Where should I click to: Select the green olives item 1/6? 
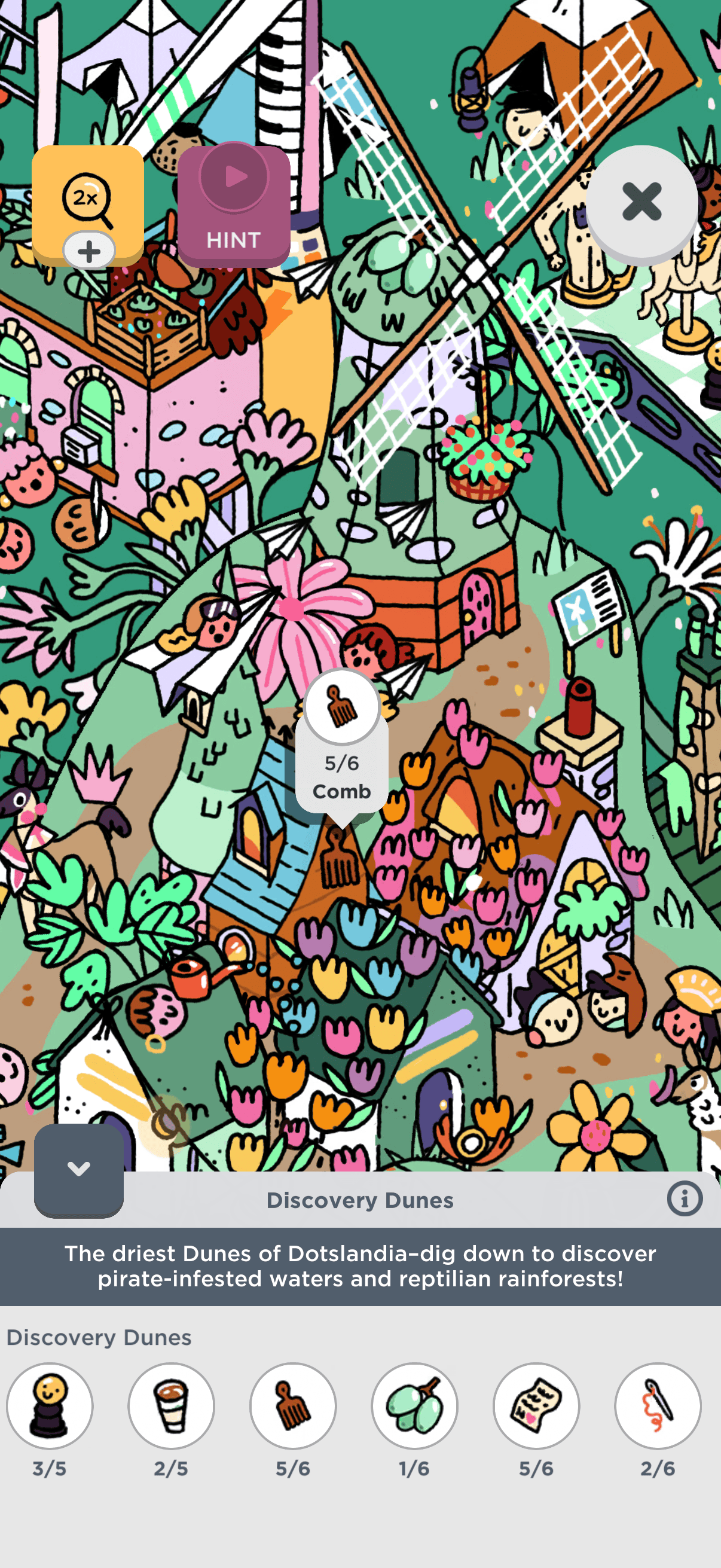tap(415, 1405)
